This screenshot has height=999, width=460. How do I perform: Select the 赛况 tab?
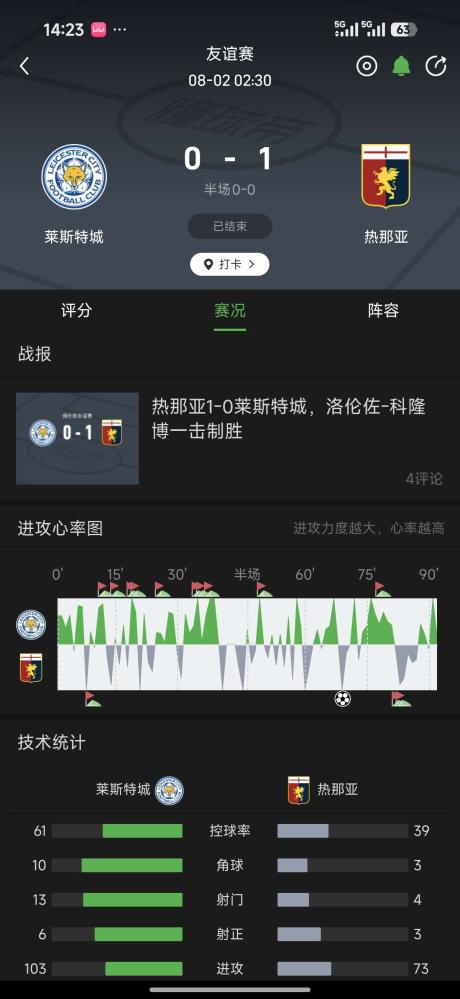coord(230,311)
